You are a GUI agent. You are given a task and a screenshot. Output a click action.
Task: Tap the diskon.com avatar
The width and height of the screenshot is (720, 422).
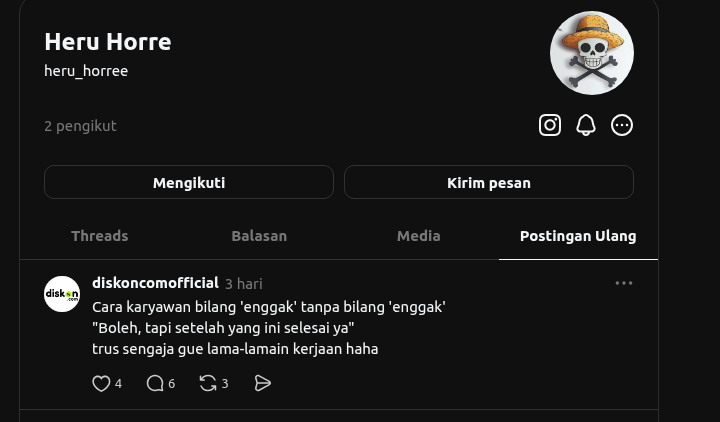pyautogui.click(x=62, y=294)
